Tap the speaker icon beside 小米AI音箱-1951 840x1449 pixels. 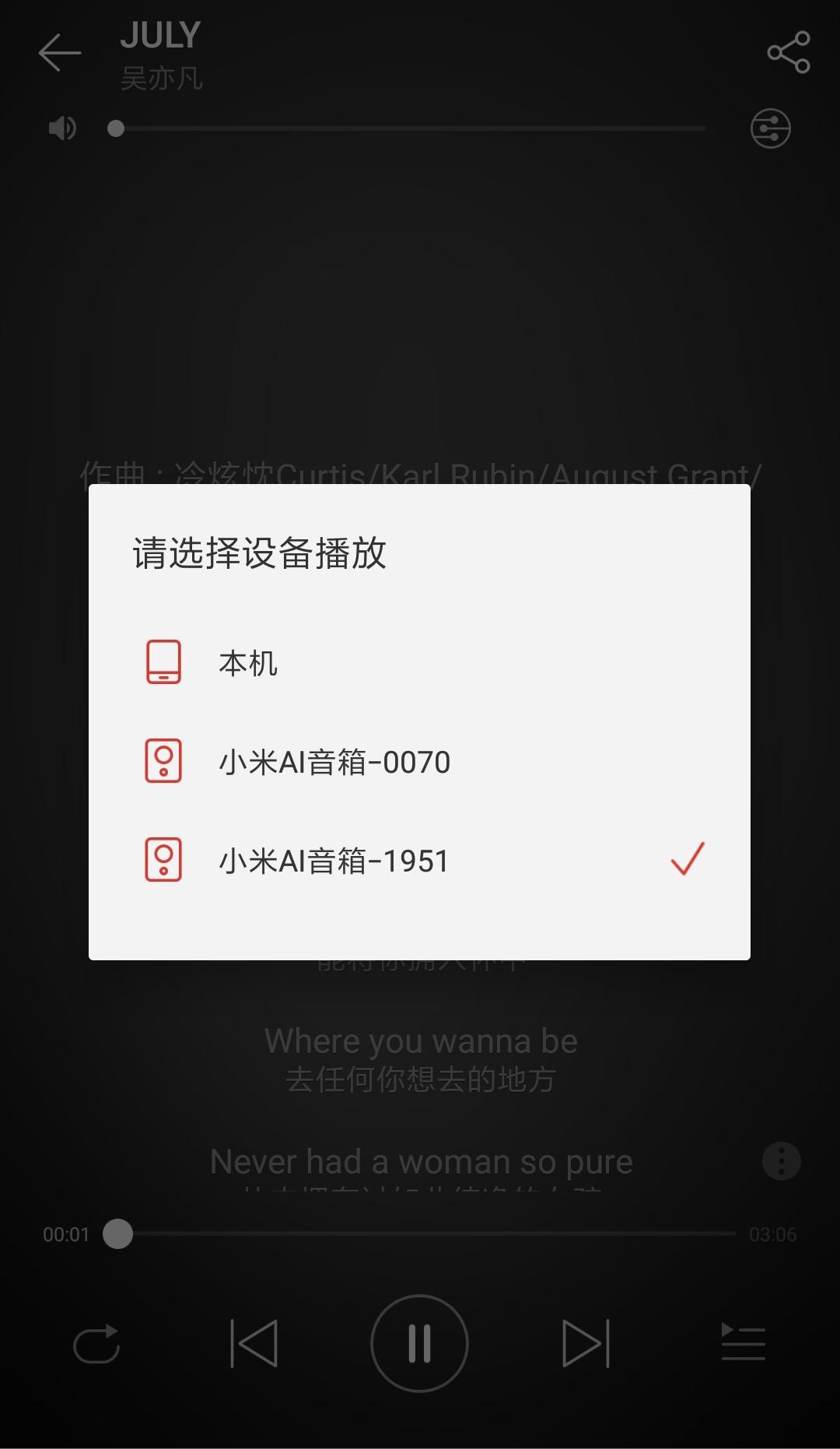(x=163, y=859)
